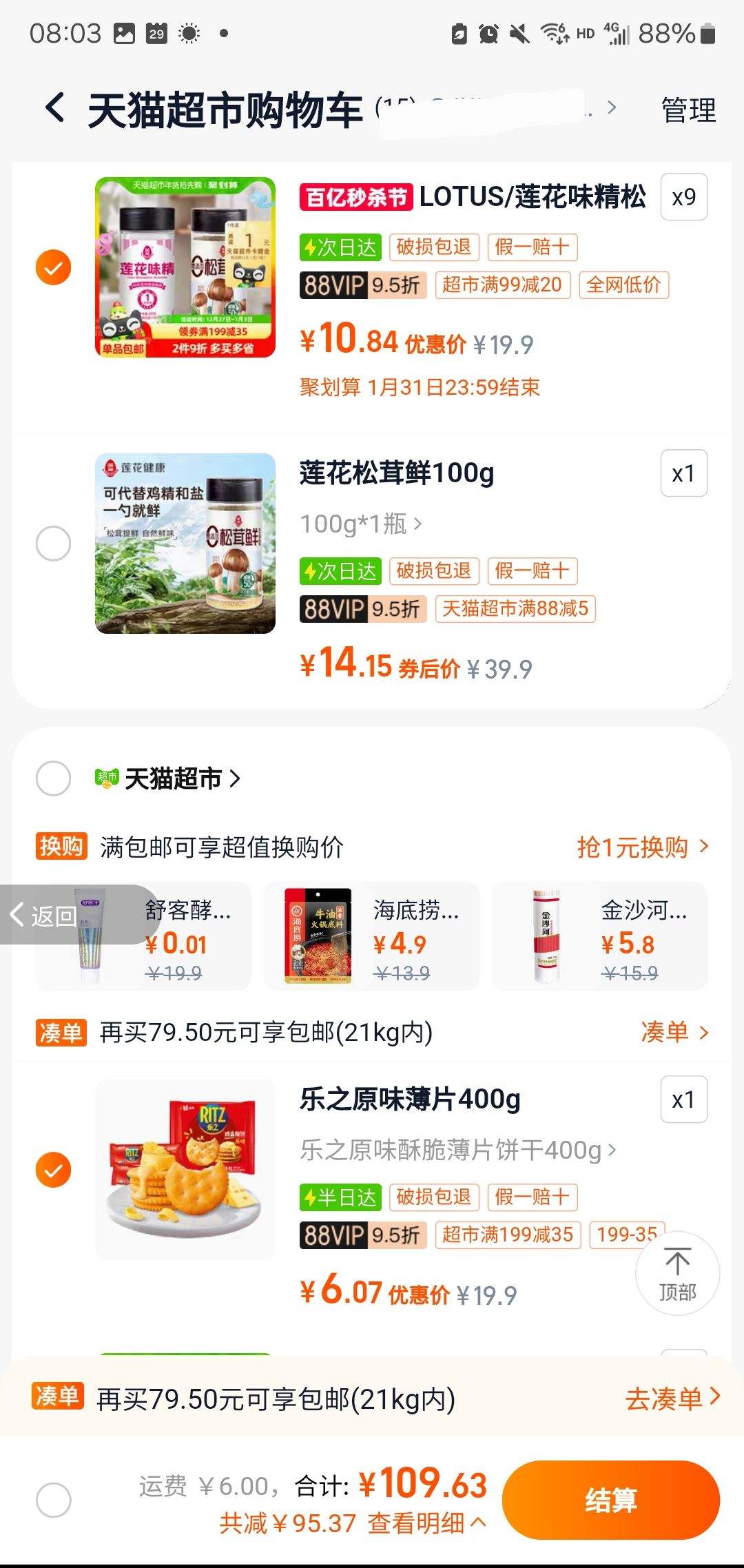Open the 乐之原味酥脆薄片饼干400g spec selector
Viewport: 744px width, 1568px height.
[x=455, y=1149]
